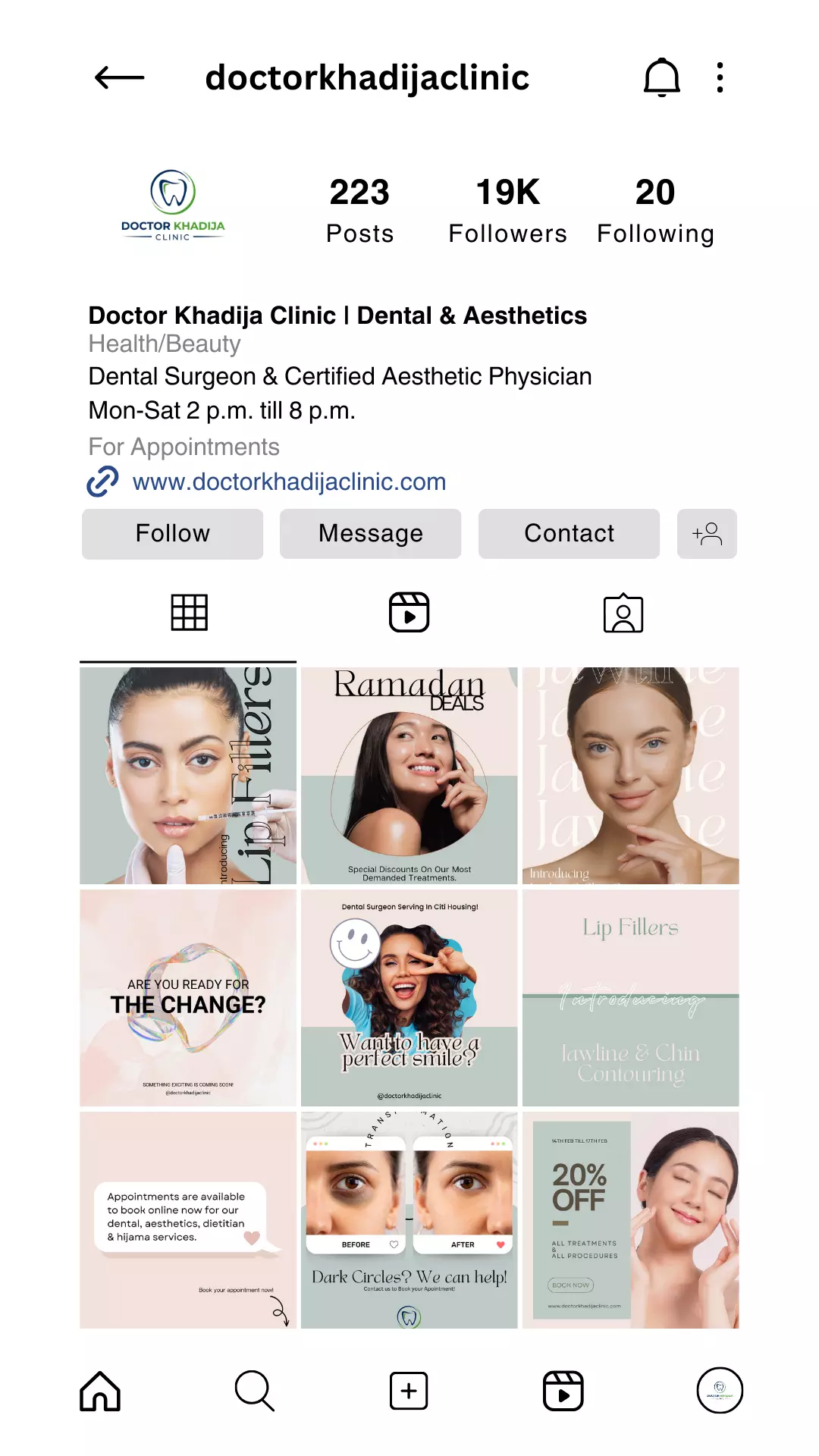Open the 20% OFF post
The width and height of the screenshot is (819, 1456).
(x=630, y=1220)
